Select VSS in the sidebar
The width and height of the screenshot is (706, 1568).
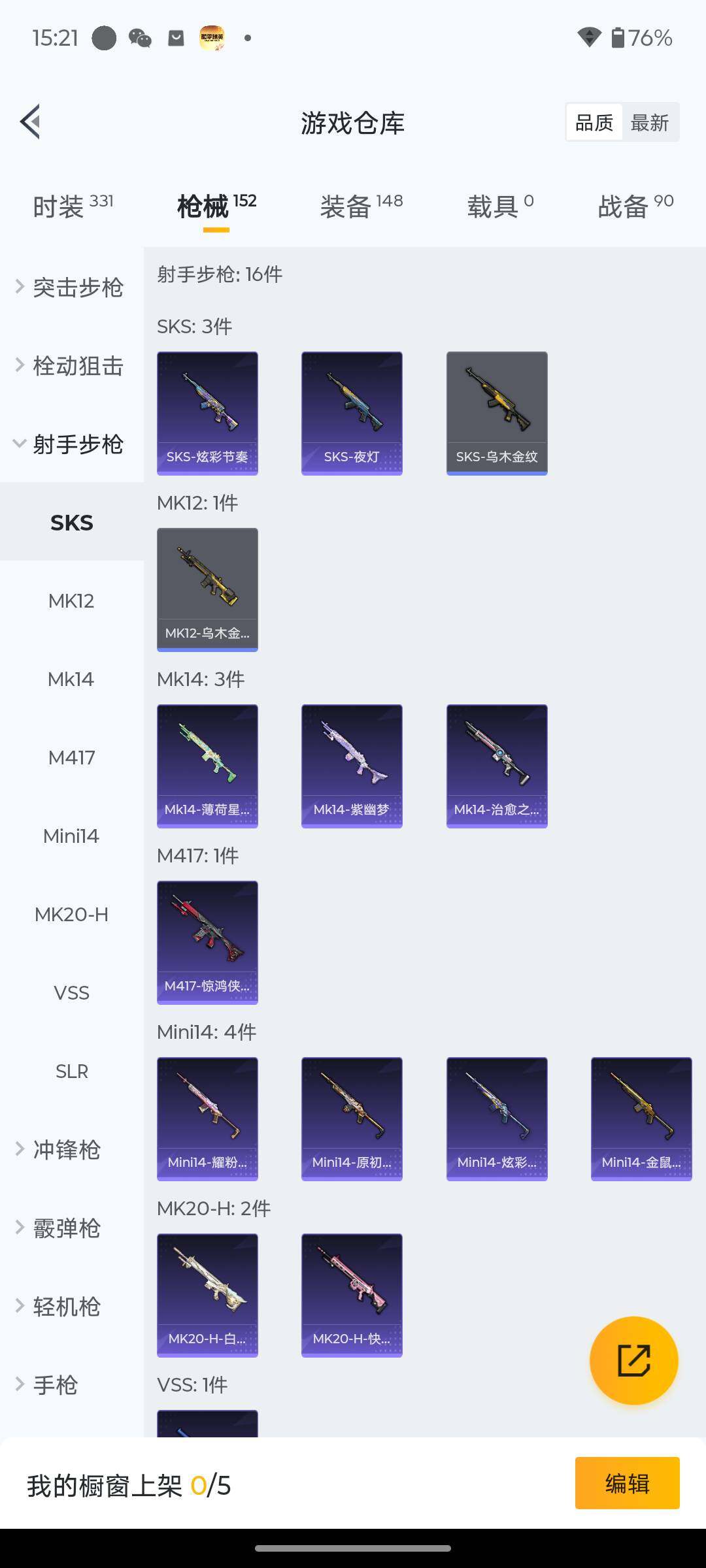pyautogui.click(x=71, y=993)
